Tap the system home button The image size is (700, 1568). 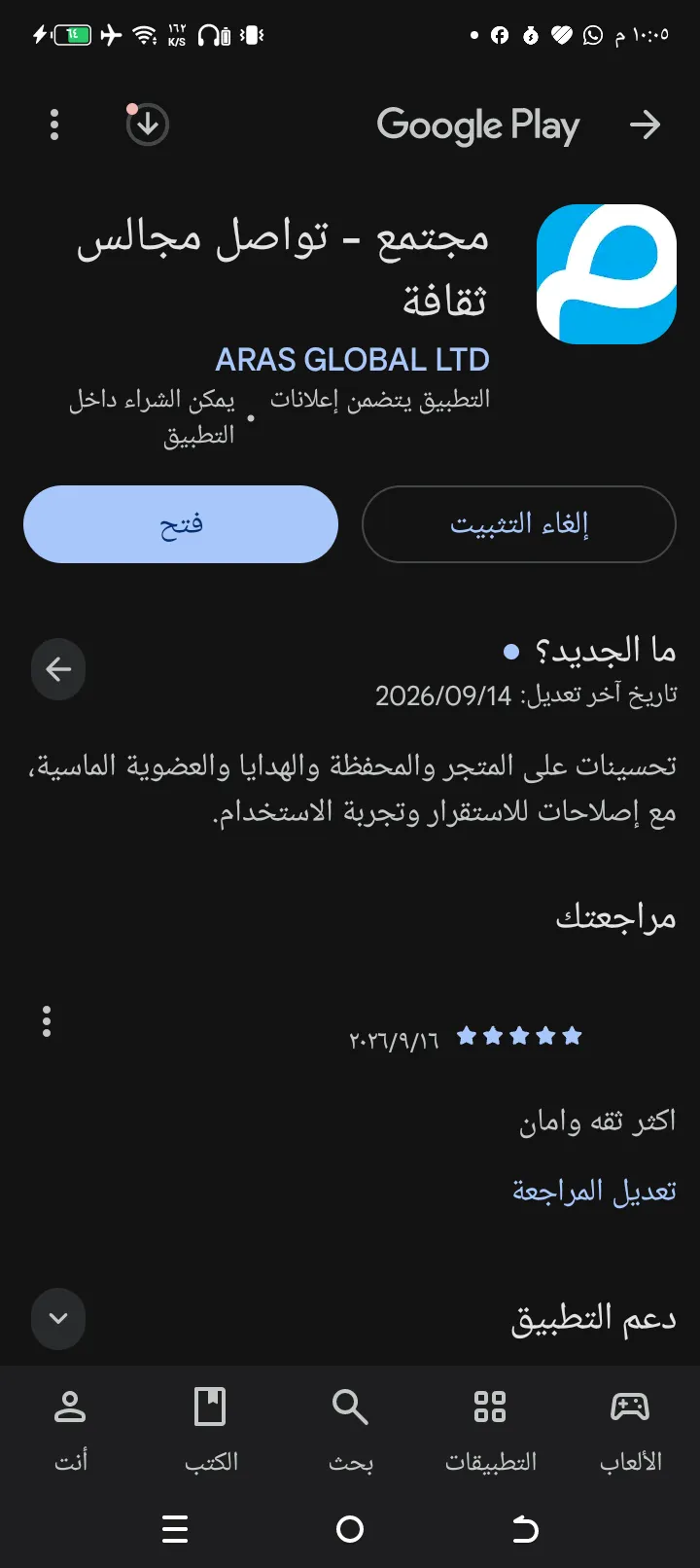(350, 1529)
